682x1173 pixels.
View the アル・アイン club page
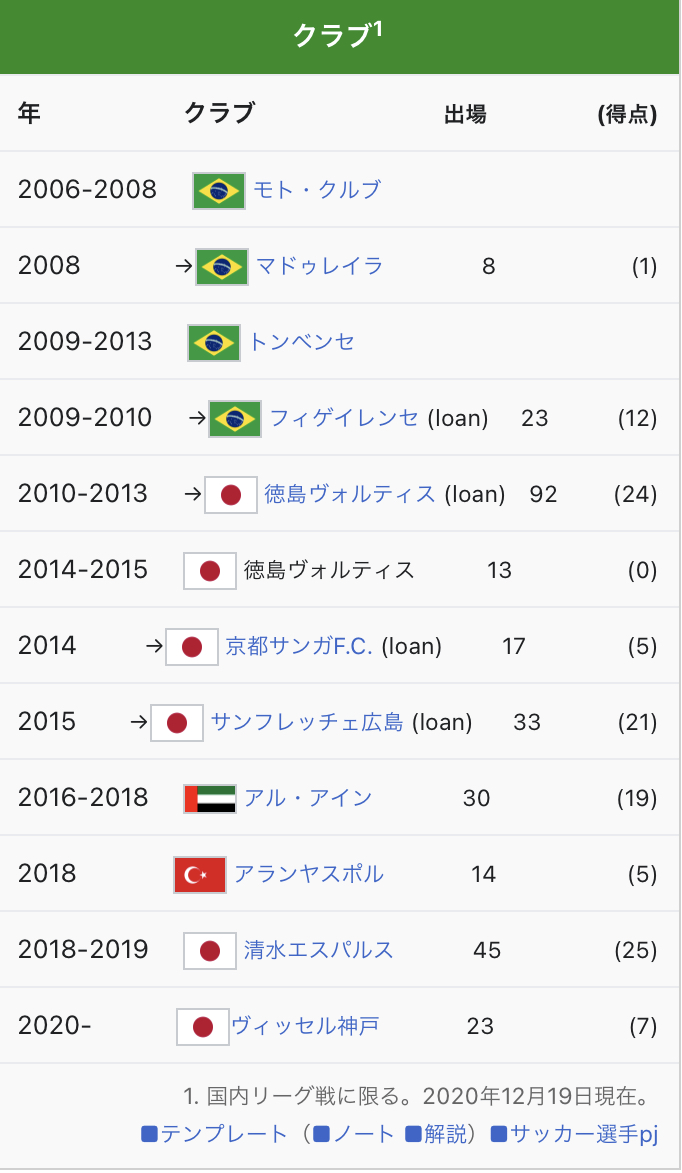click(x=308, y=797)
